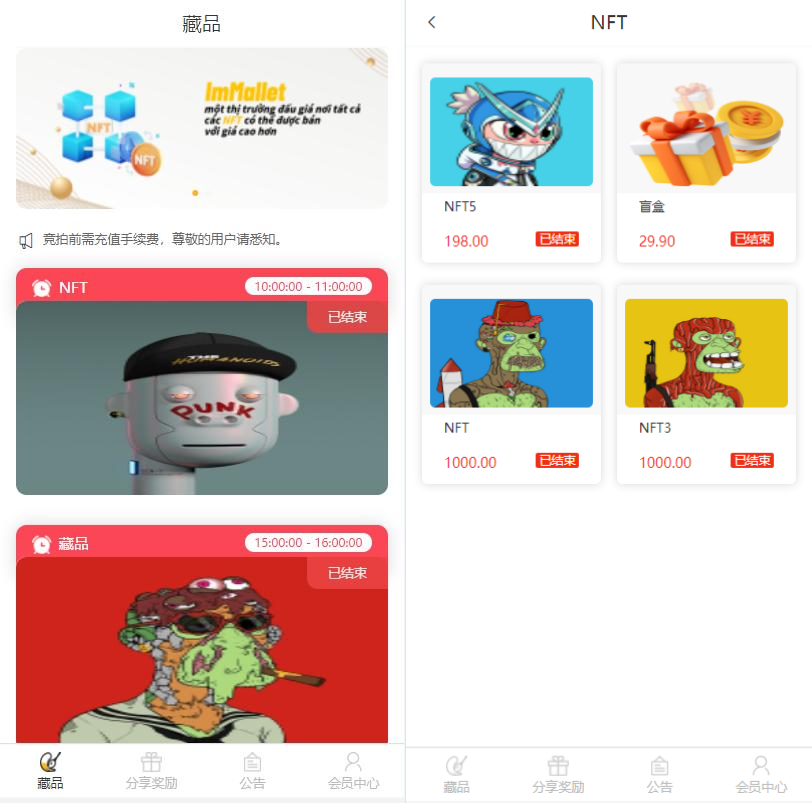Switch to 公告 tab on the 藏品 screen
Image resolution: width=812 pixels, height=803 pixels.
coord(252,772)
